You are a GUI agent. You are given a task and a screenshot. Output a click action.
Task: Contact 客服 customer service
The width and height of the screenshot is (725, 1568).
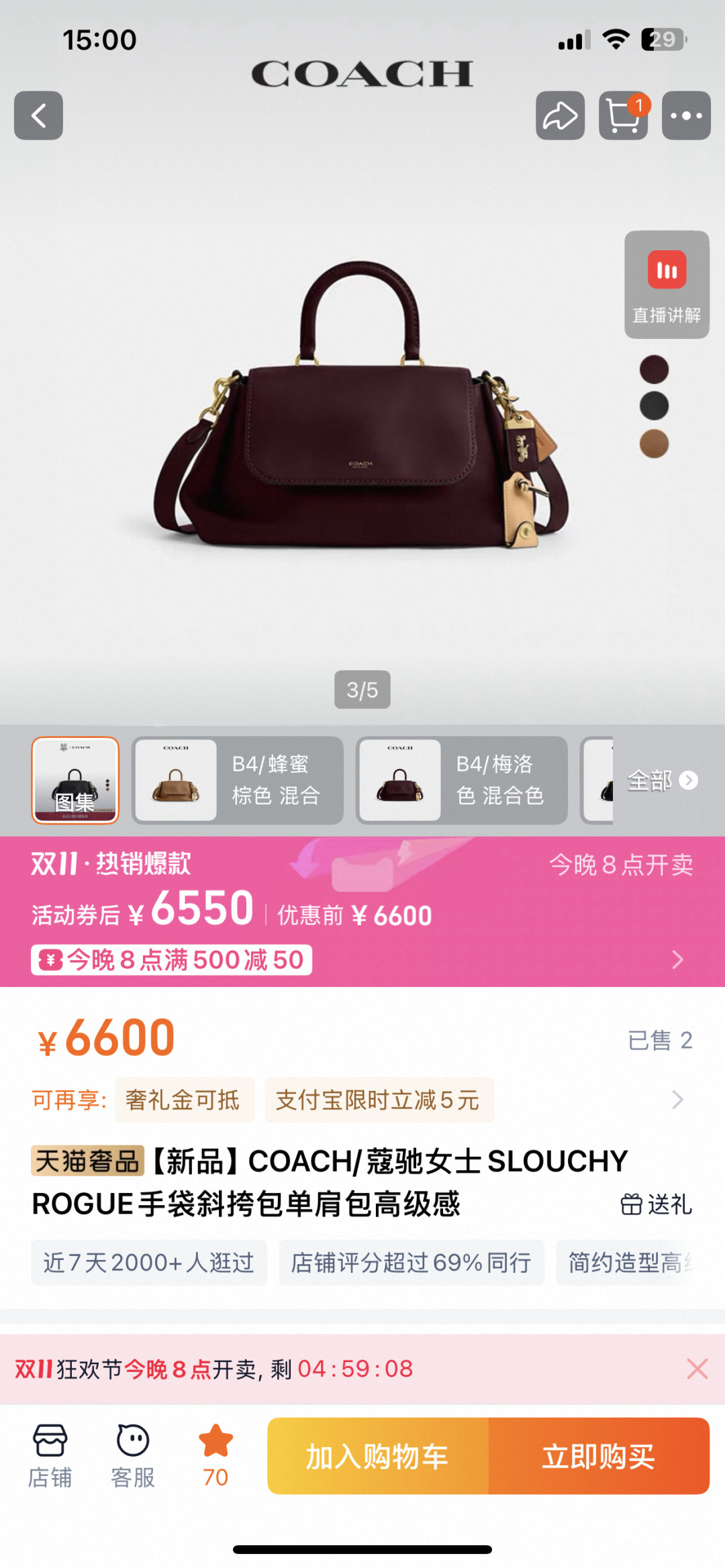coord(132,1455)
